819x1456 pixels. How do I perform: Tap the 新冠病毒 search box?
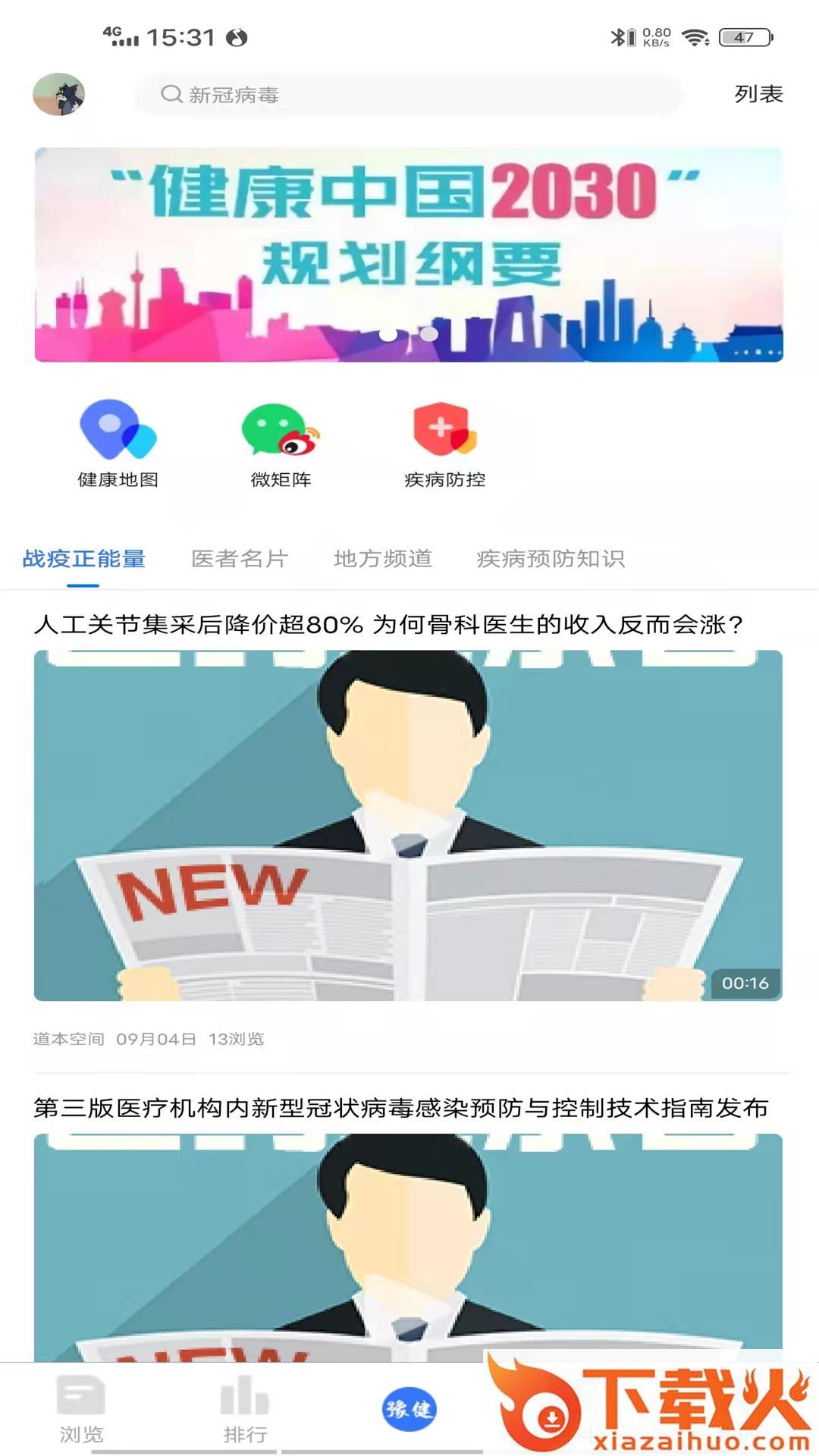(x=409, y=95)
